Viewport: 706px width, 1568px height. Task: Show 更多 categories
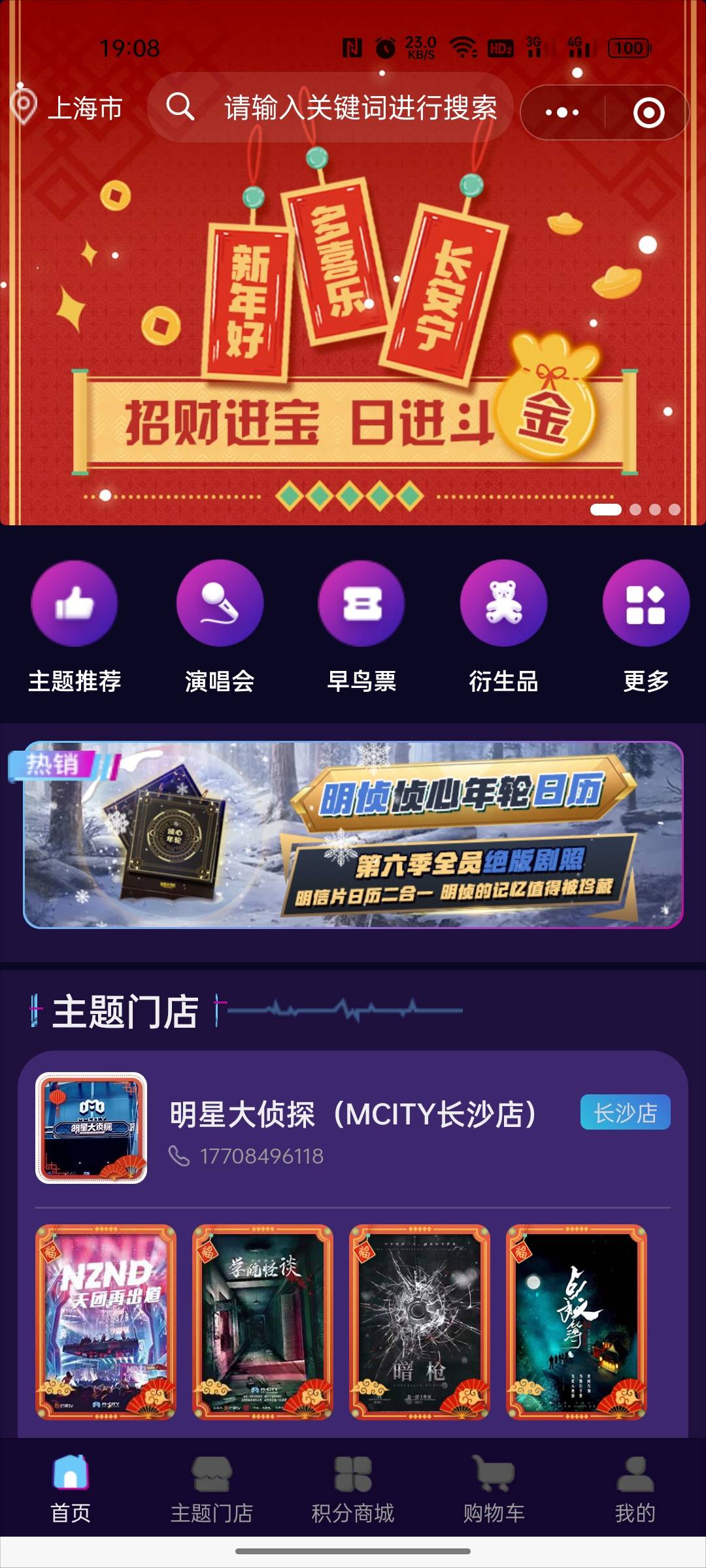click(645, 627)
